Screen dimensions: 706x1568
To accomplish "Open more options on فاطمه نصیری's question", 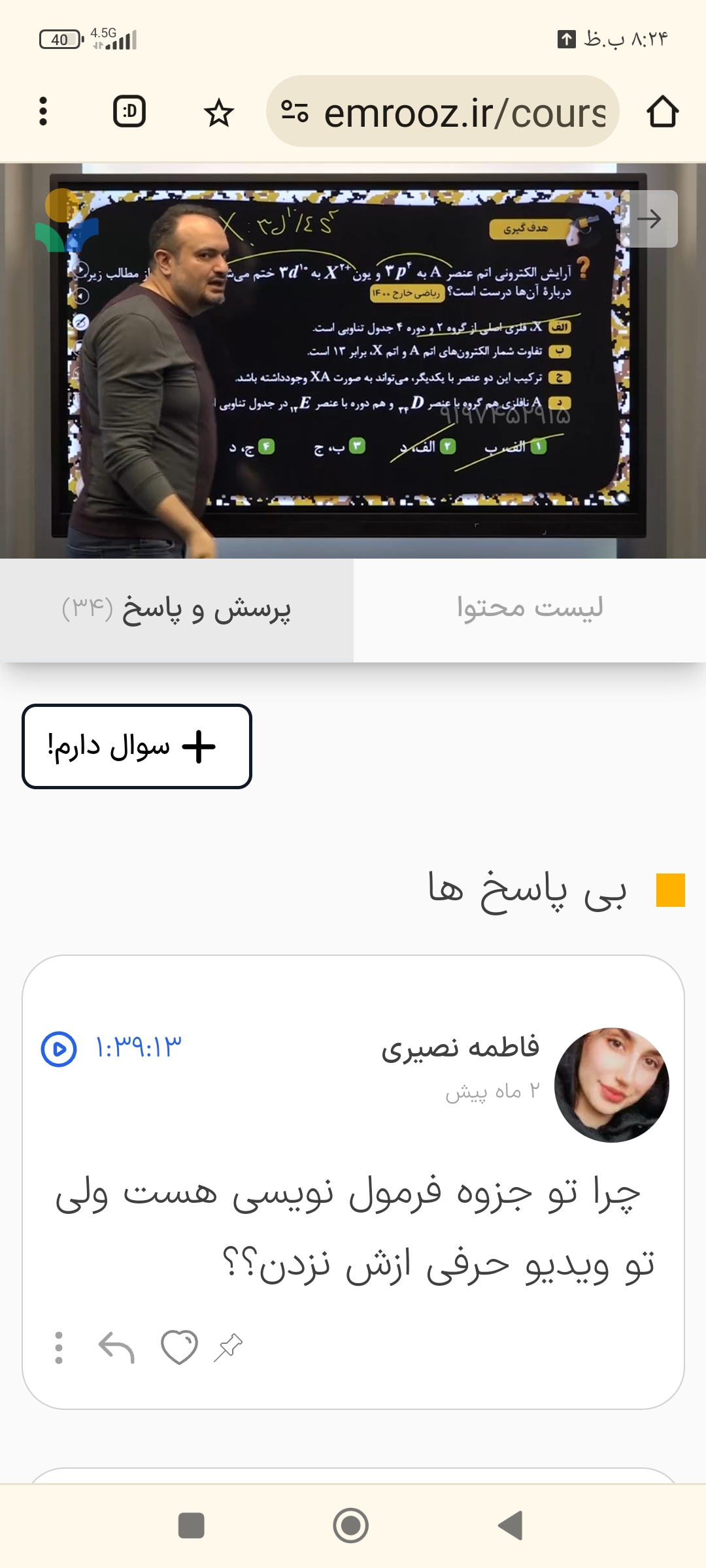I will coord(59,1347).
